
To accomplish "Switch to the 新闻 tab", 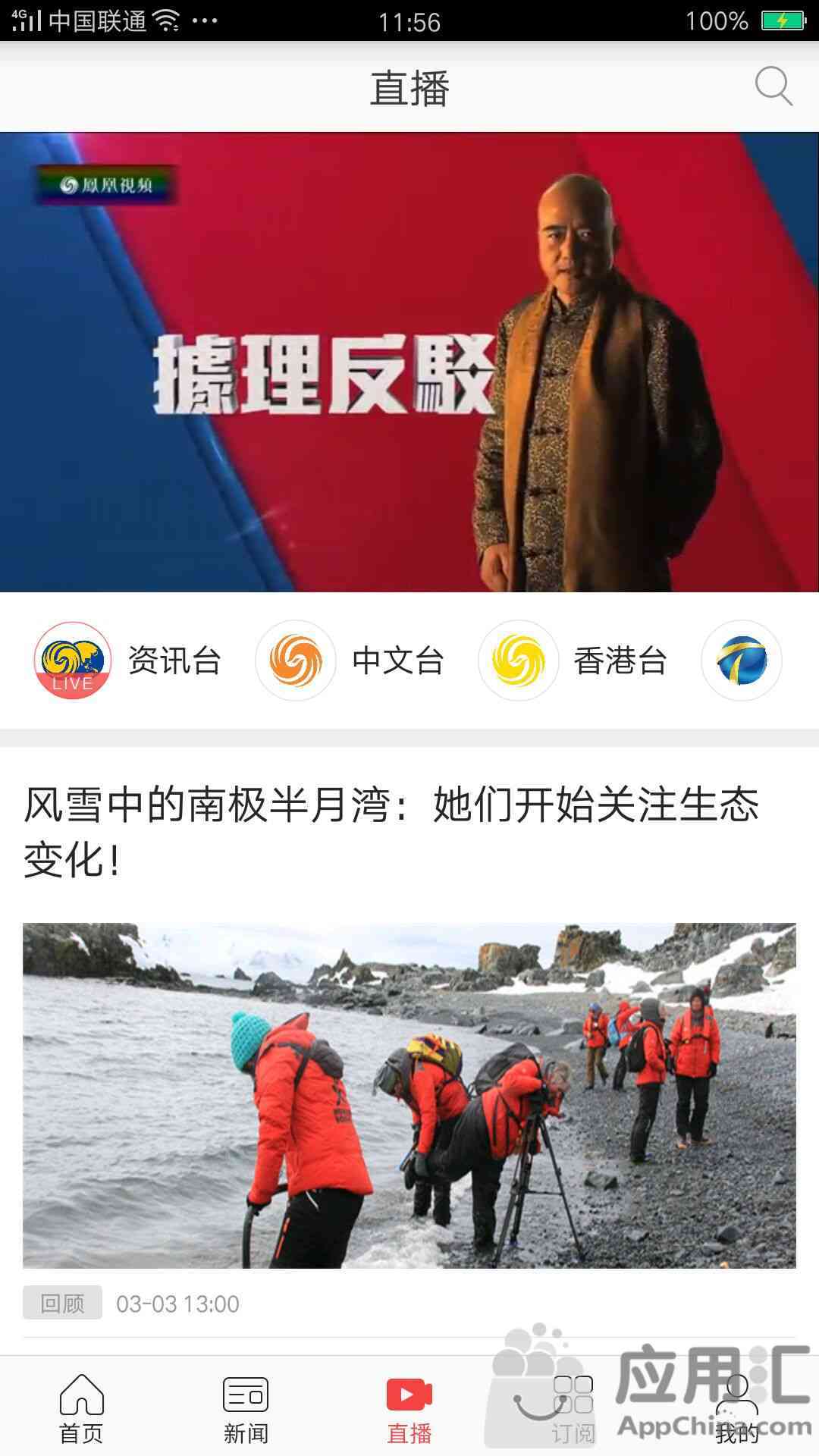I will coord(246,1407).
